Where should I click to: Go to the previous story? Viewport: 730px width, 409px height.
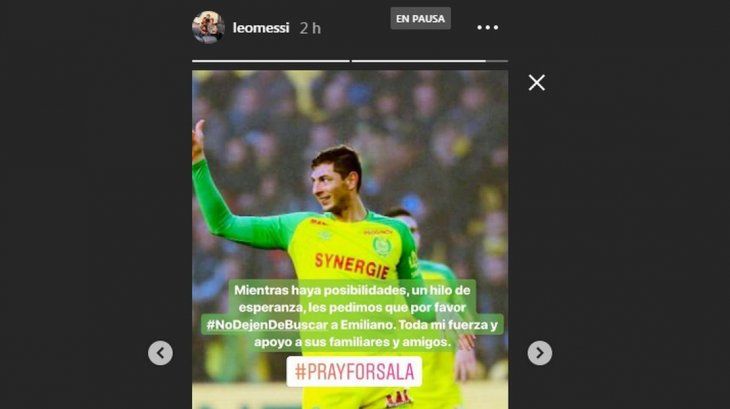point(160,352)
